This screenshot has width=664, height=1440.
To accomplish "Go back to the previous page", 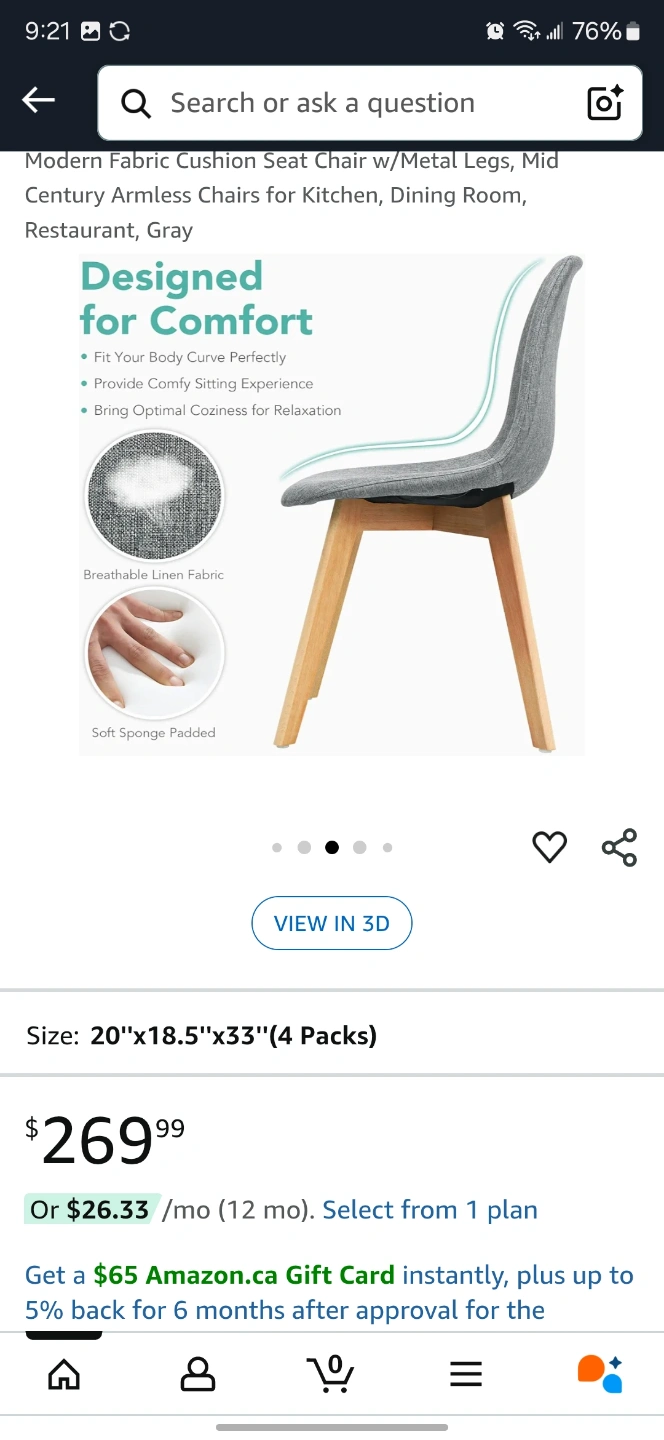I will (39, 100).
